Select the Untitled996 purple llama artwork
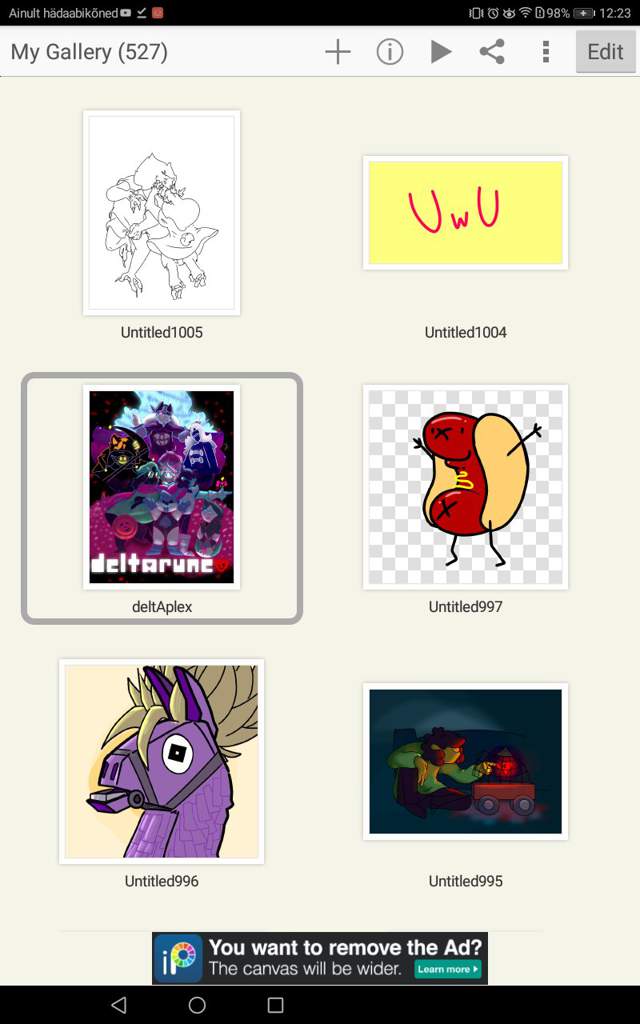The height and width of the screenshot is (1024, 640). (161, 761)
